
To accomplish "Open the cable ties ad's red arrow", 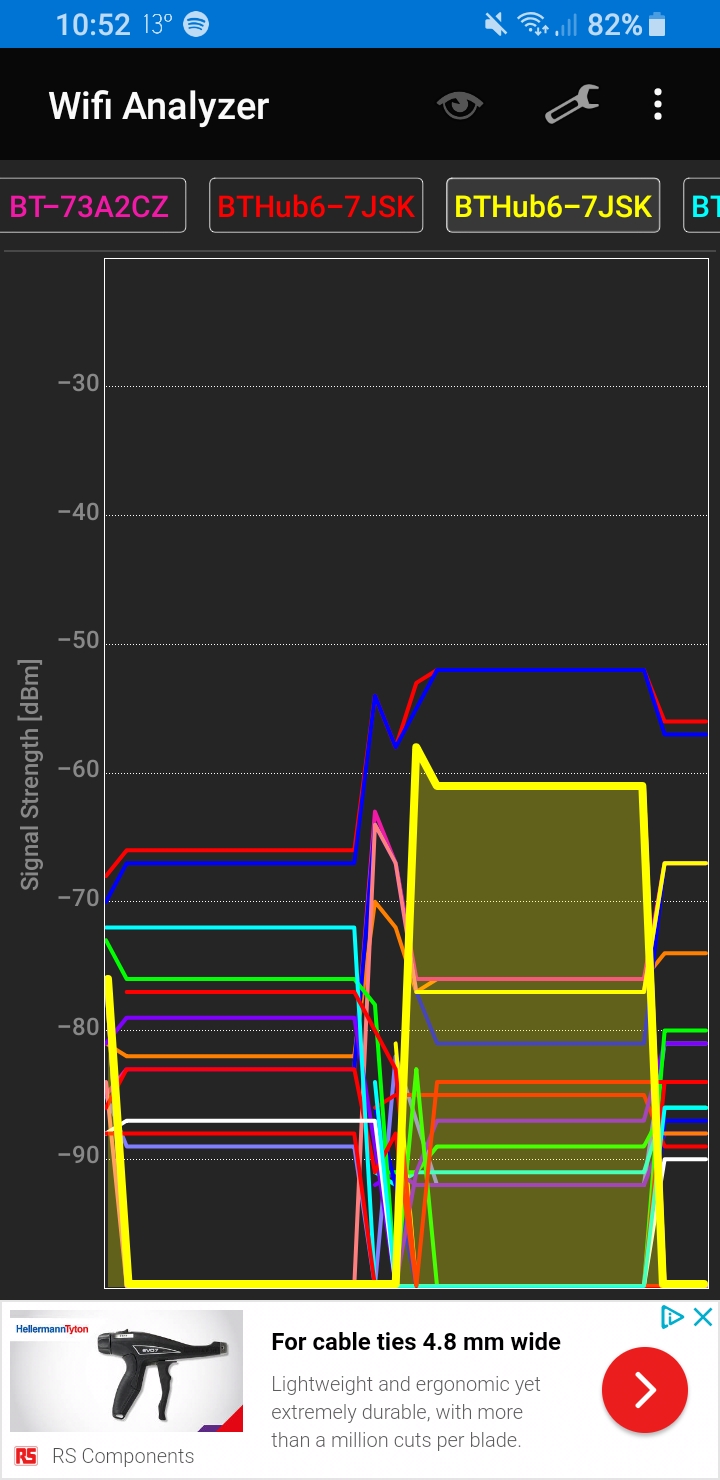I will 645,1389.
